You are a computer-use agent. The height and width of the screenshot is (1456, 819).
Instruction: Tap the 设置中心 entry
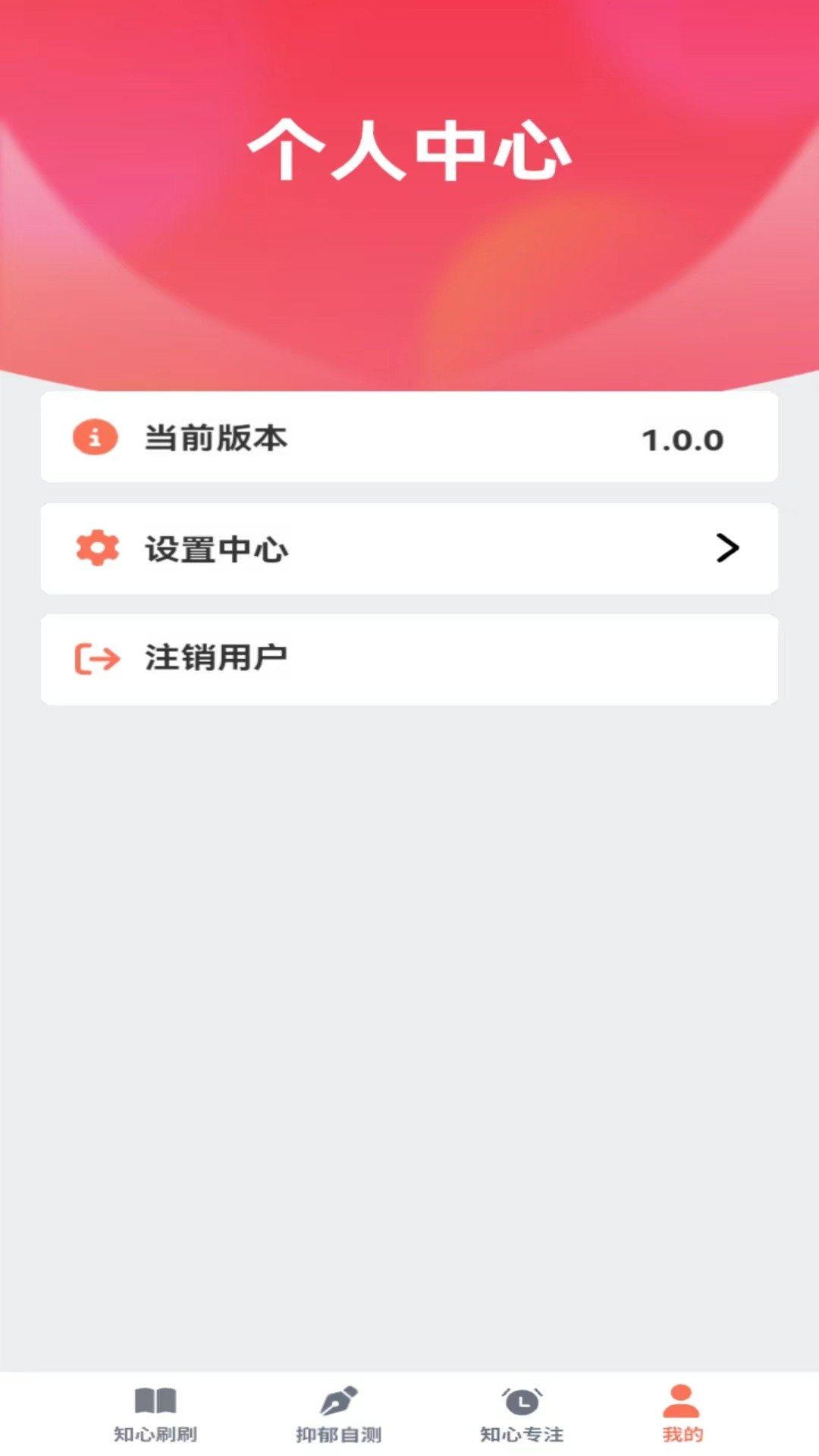point(409,548)
